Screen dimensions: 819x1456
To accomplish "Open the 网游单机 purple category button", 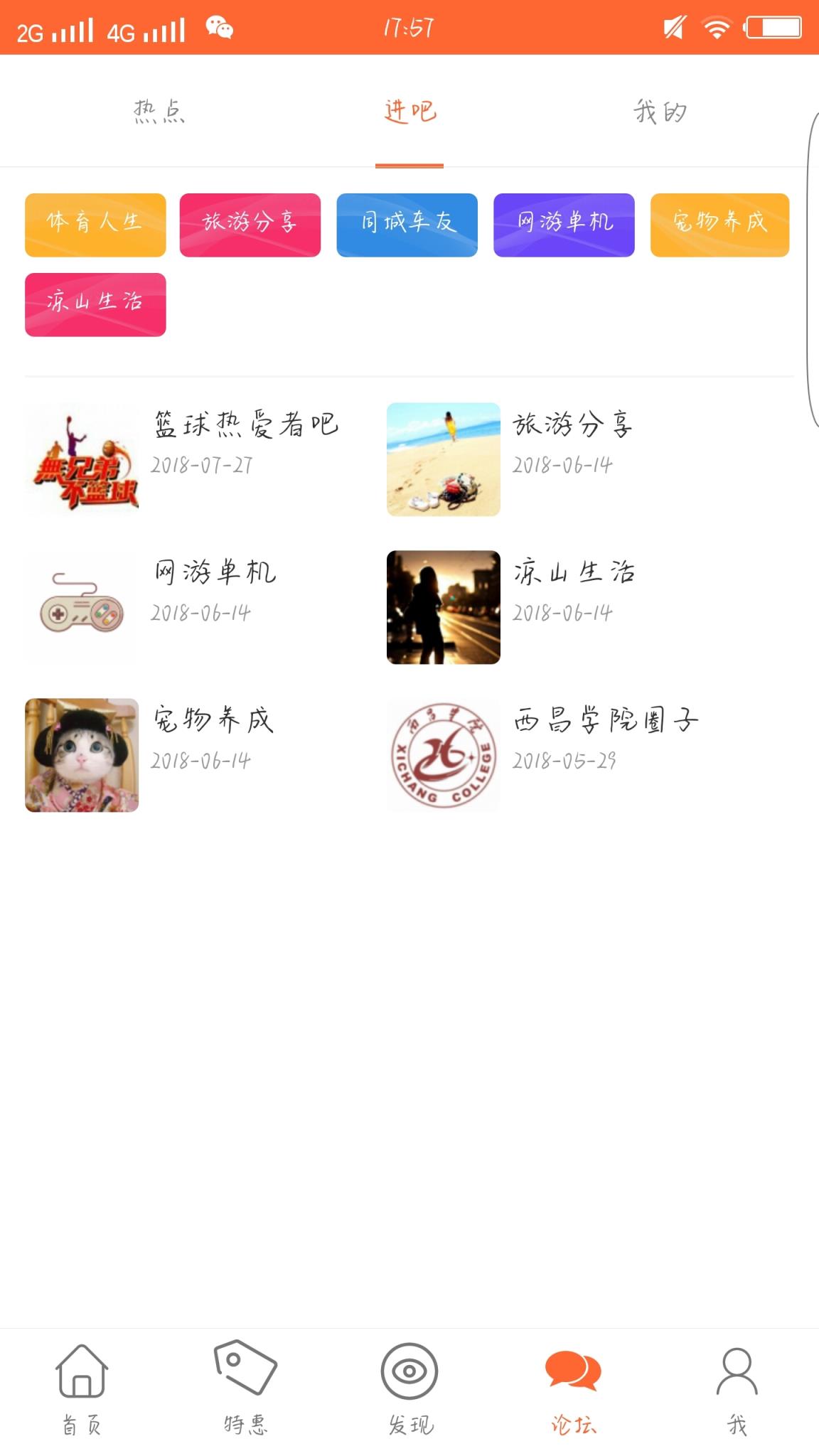I will (x=563, y=224).
